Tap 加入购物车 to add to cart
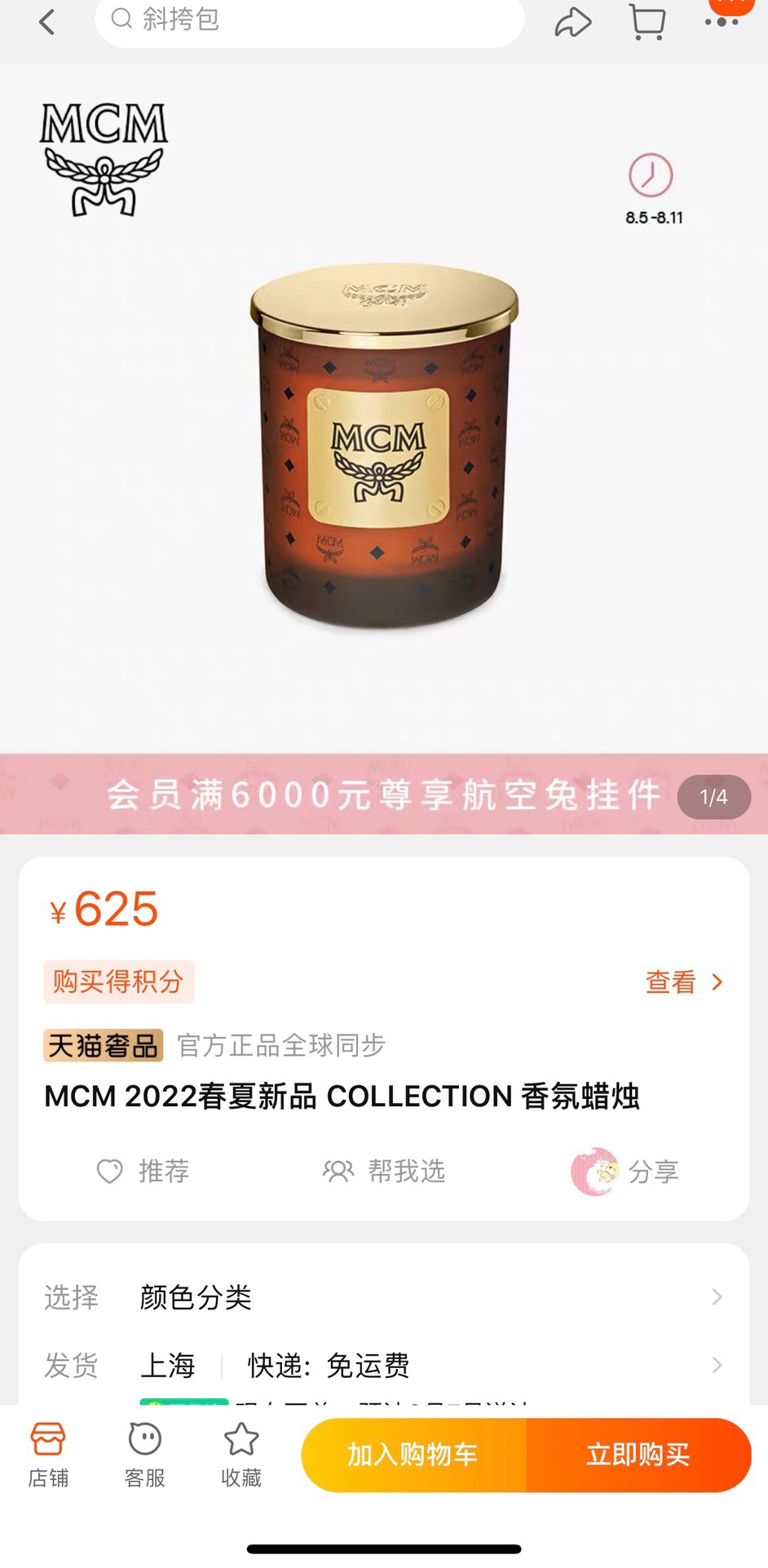 tap(413, 1455)
